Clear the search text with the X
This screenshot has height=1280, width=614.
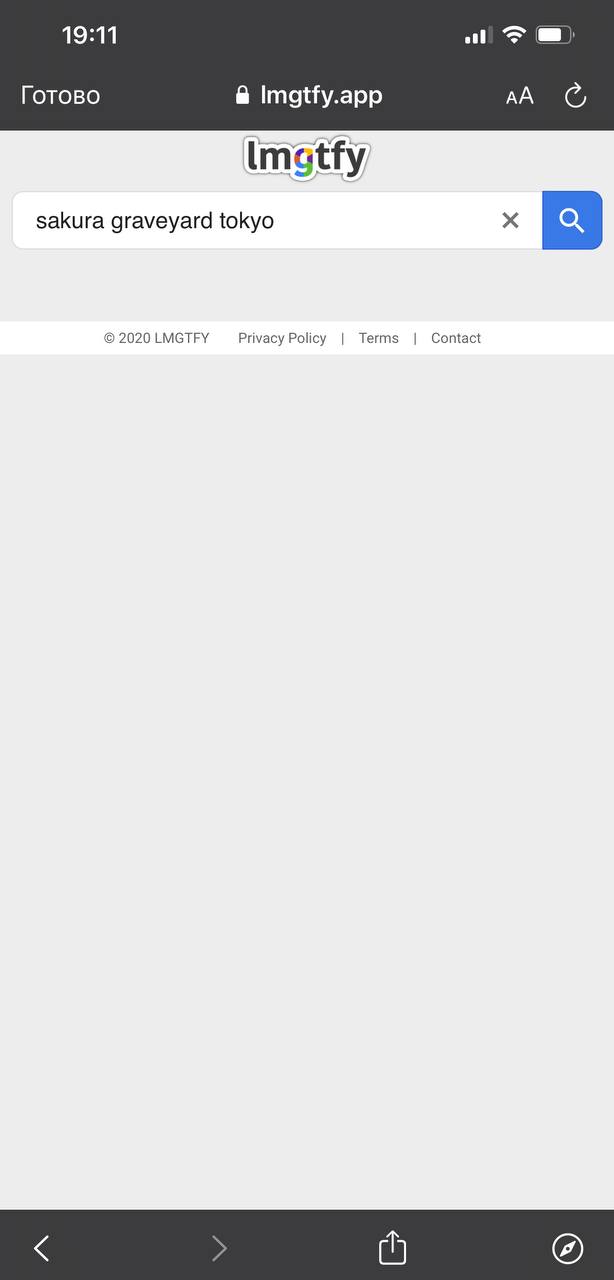click(510, 221)
